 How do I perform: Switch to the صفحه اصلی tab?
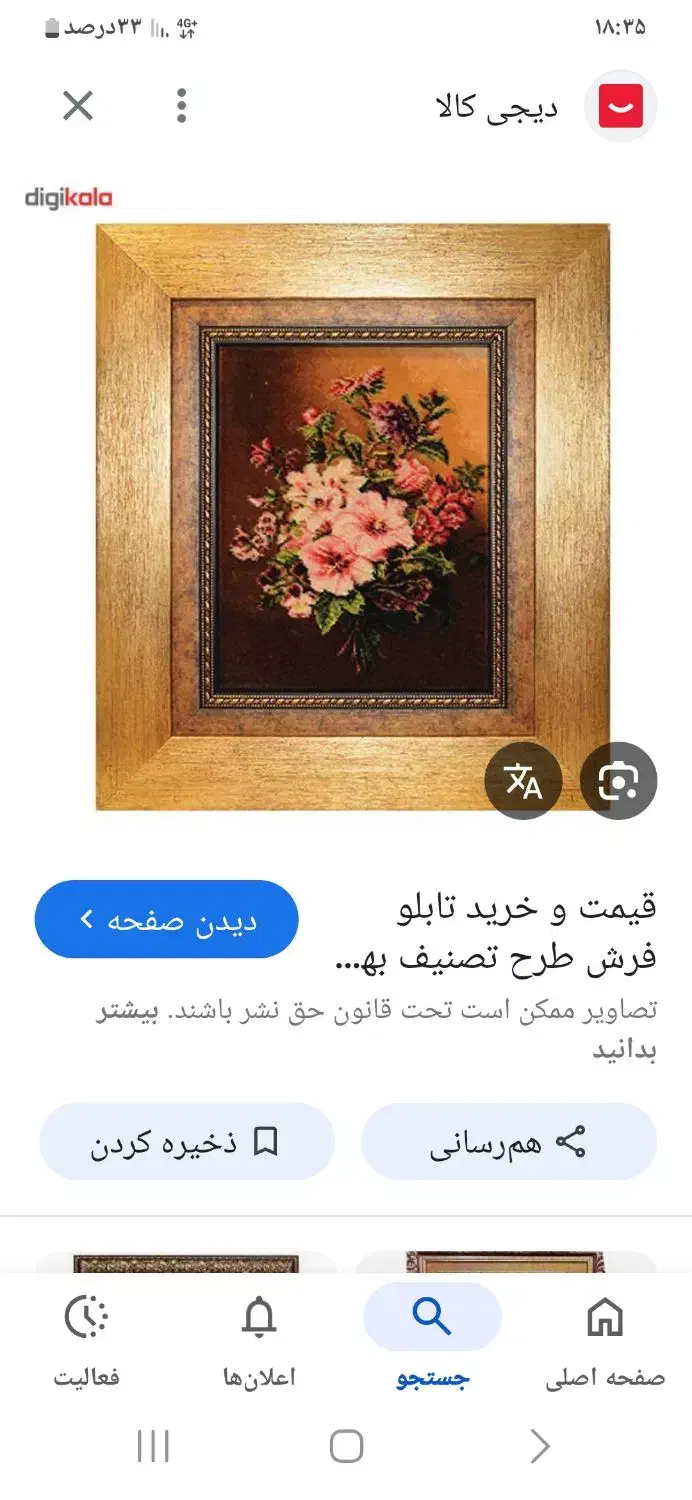click(x=604, y=1340)
